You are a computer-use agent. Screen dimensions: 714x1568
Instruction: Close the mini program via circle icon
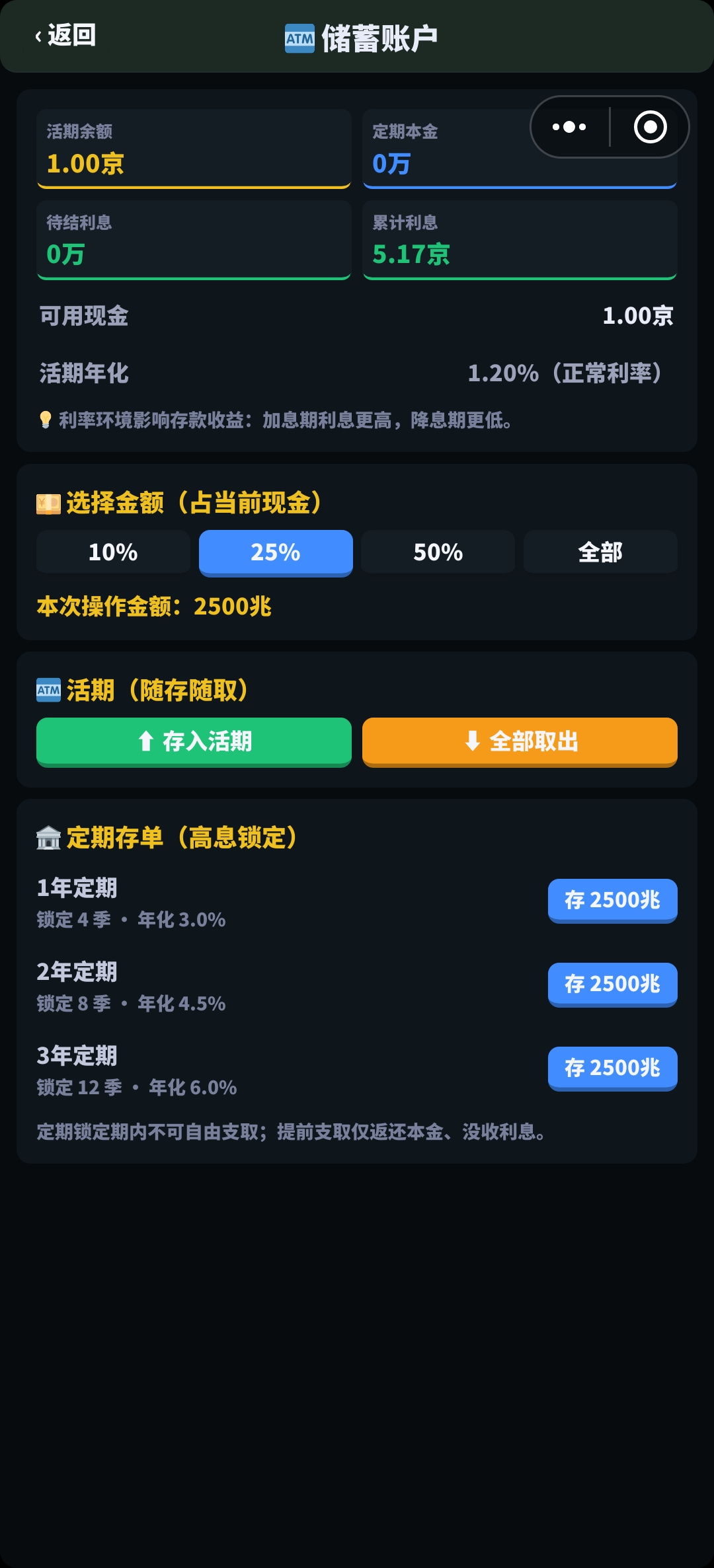click(650, 127)
